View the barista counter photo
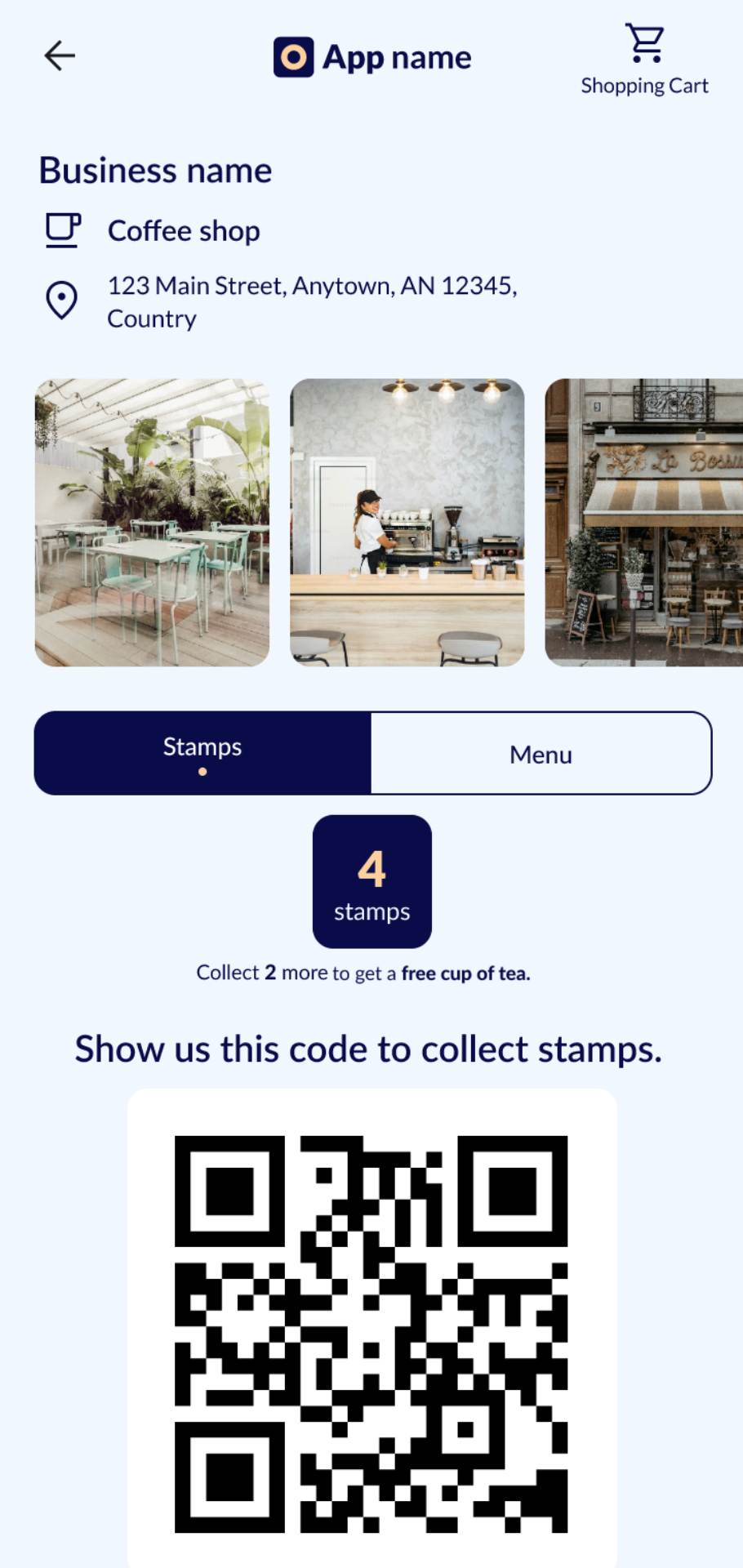The height and width of the screenshot is (1568, 743). 407,523
